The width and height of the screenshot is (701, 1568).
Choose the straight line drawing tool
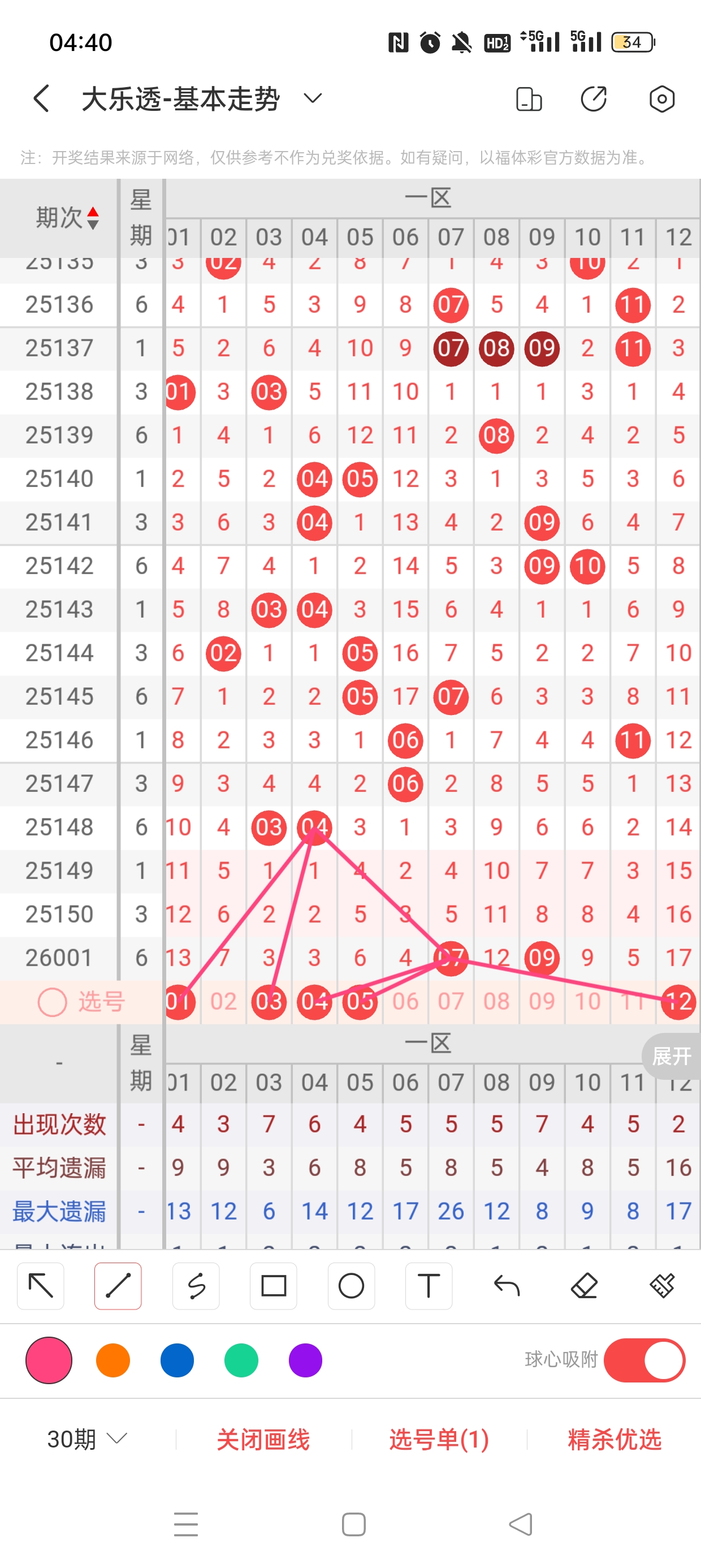point(118,1286)
